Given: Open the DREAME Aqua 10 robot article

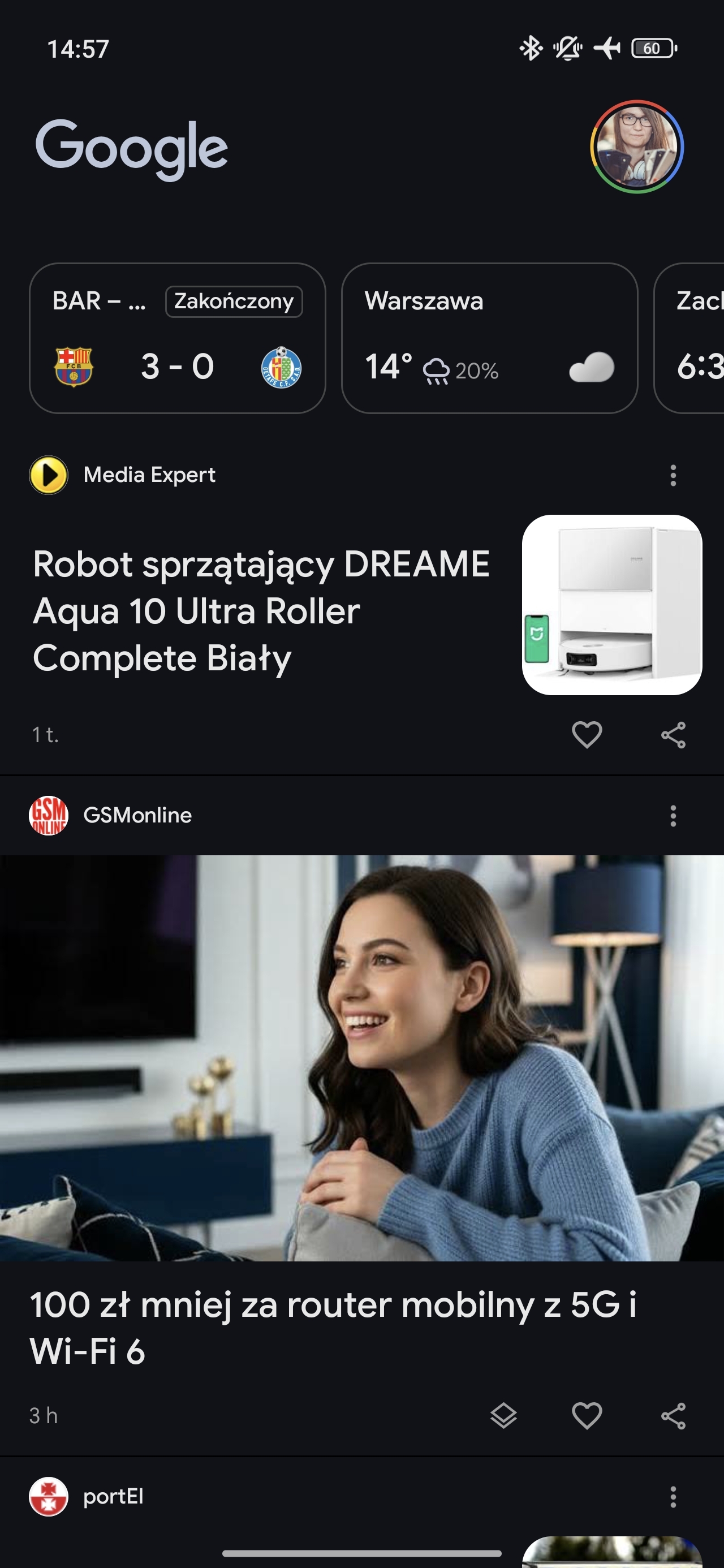Looking at the screenshot, I should click(x=261, y=610).
